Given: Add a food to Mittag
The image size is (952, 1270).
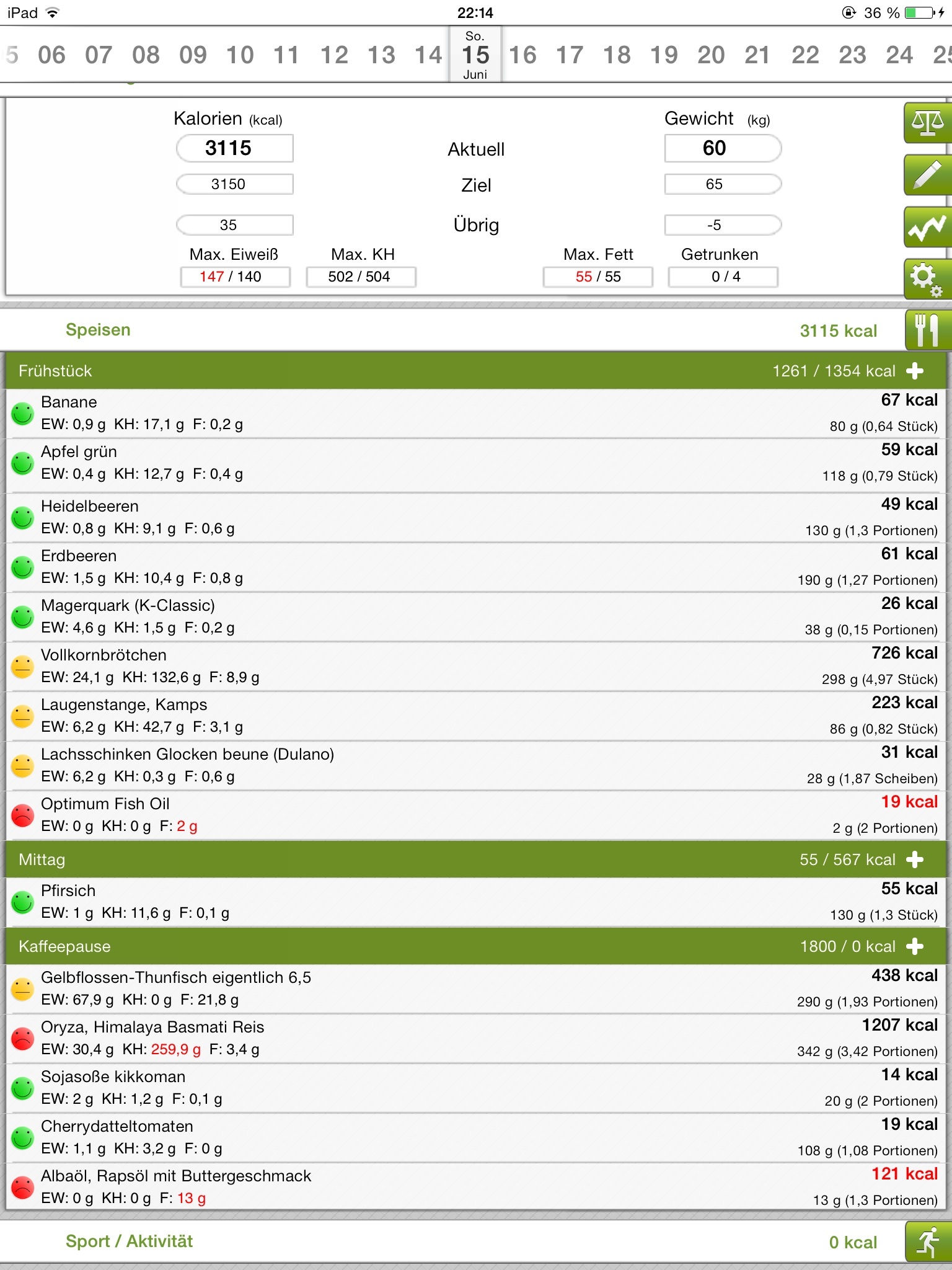Looking at the screenshot, I should (x=915, y=859).
